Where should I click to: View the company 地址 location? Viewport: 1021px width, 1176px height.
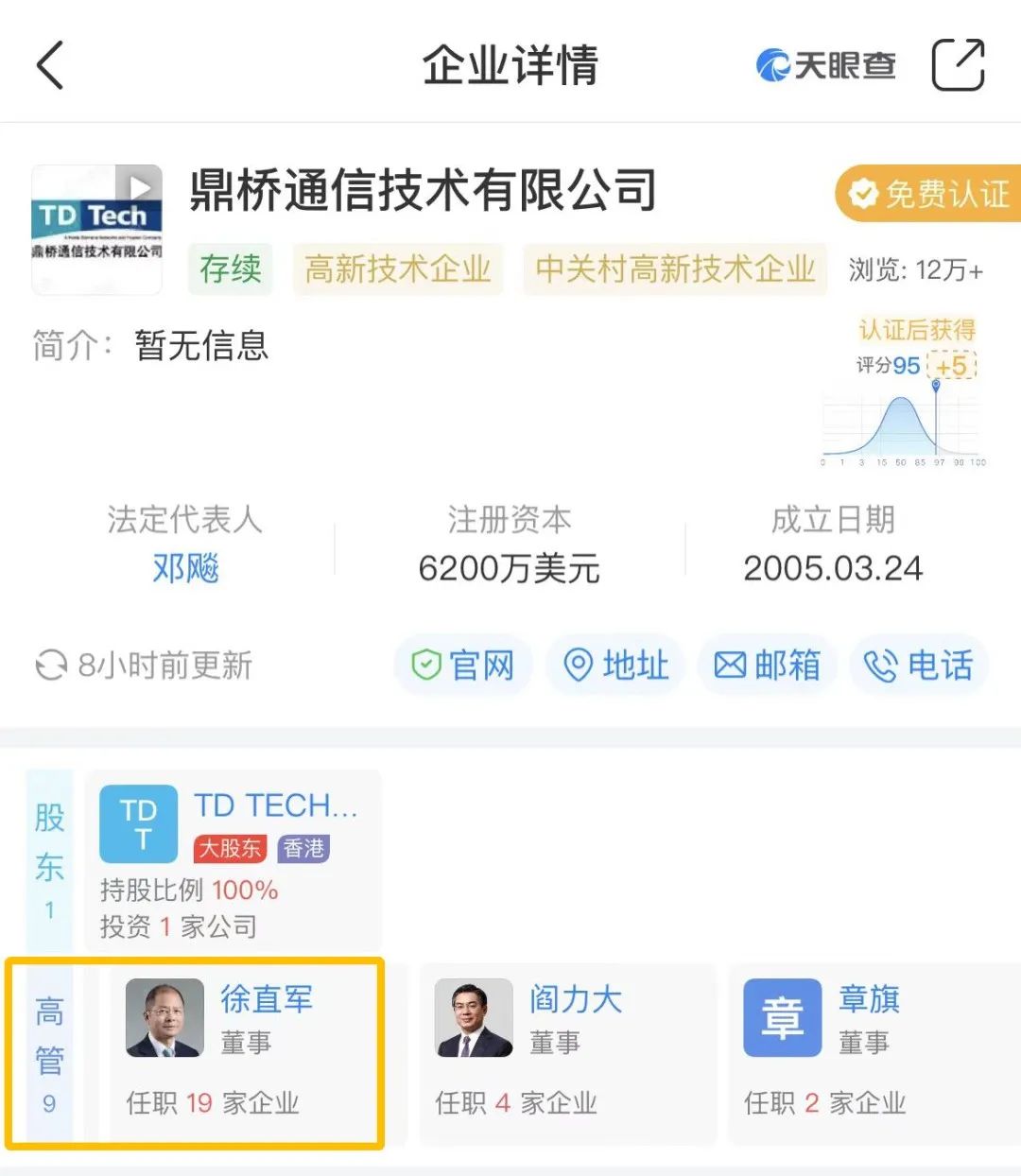616,666
